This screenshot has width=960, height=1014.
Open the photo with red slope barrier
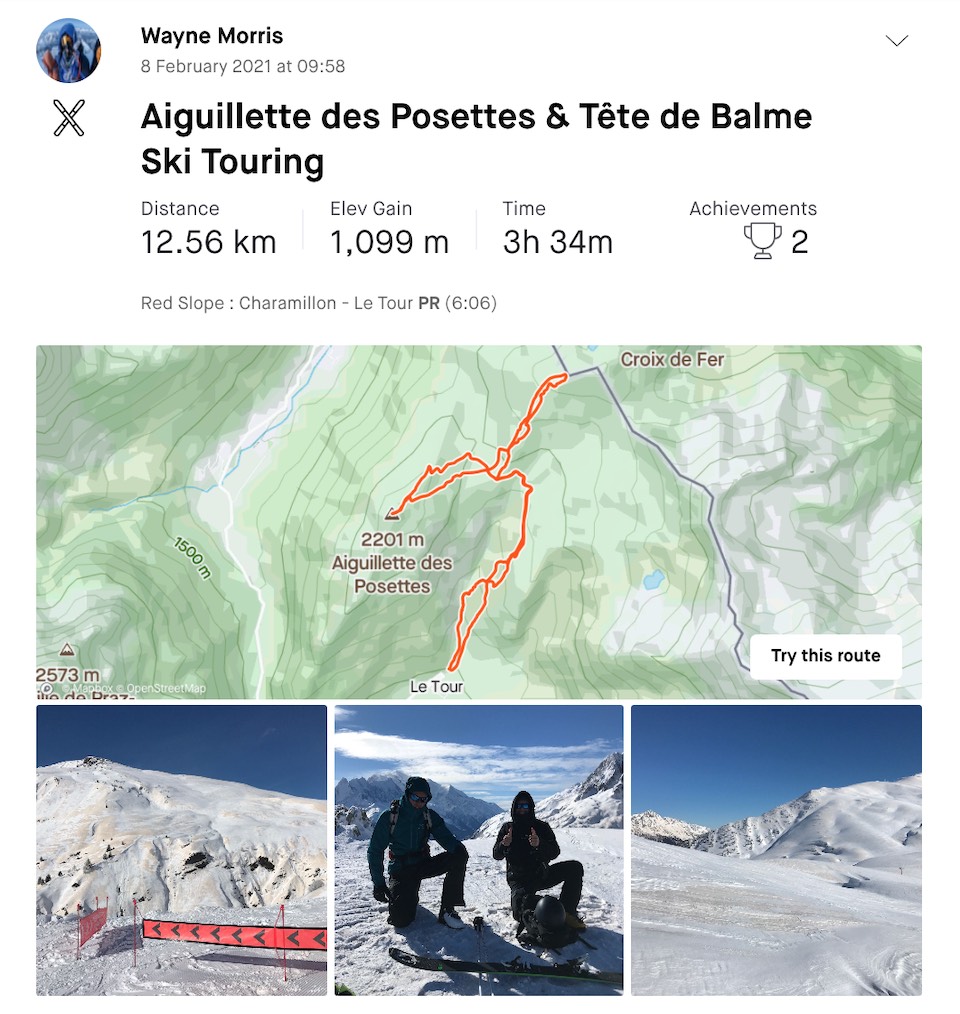click(x=182, y=850)
